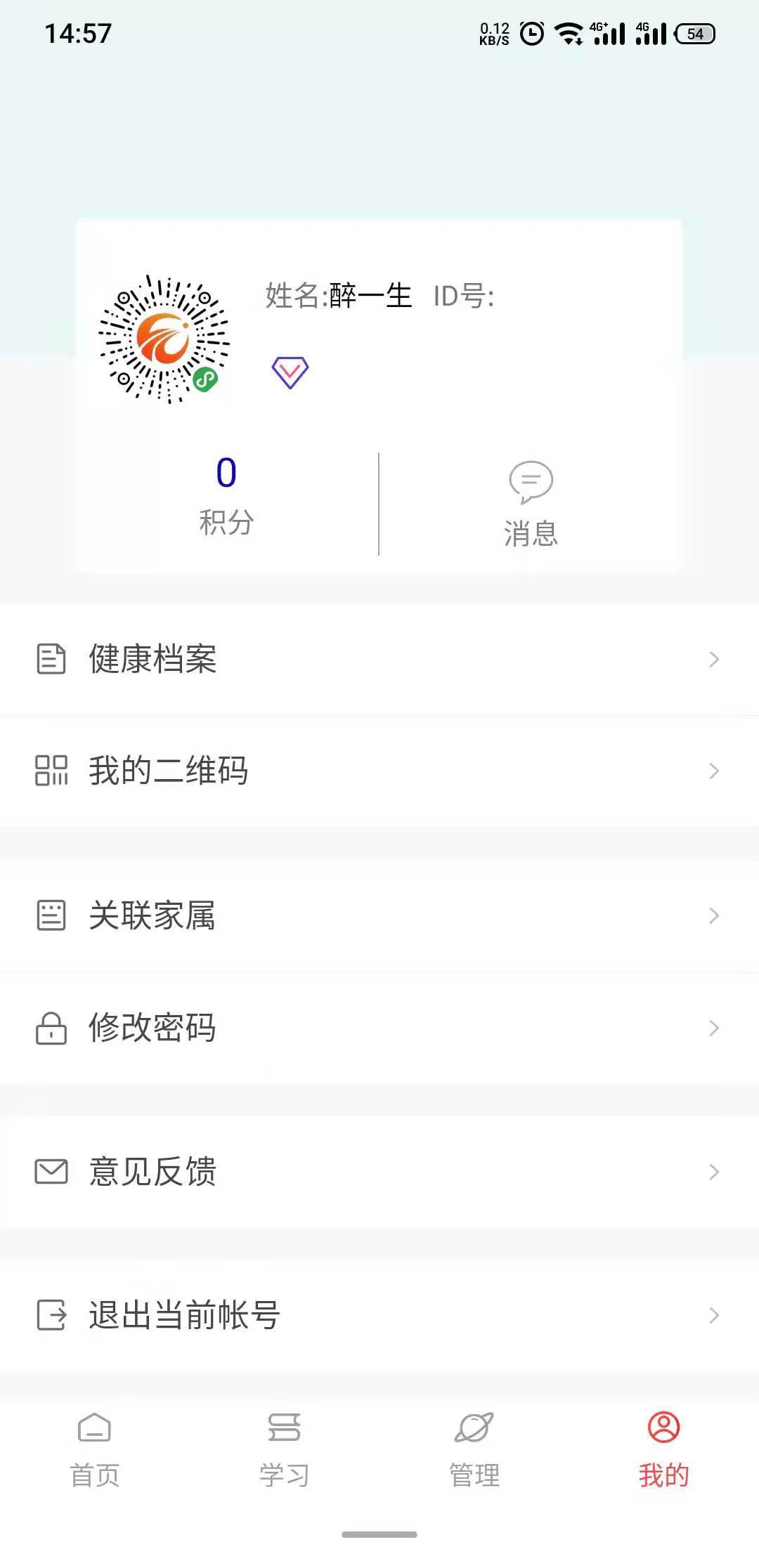Select 退出当前帐号 to log out
Screen dimensions: 759x1568
point(379,1315)
